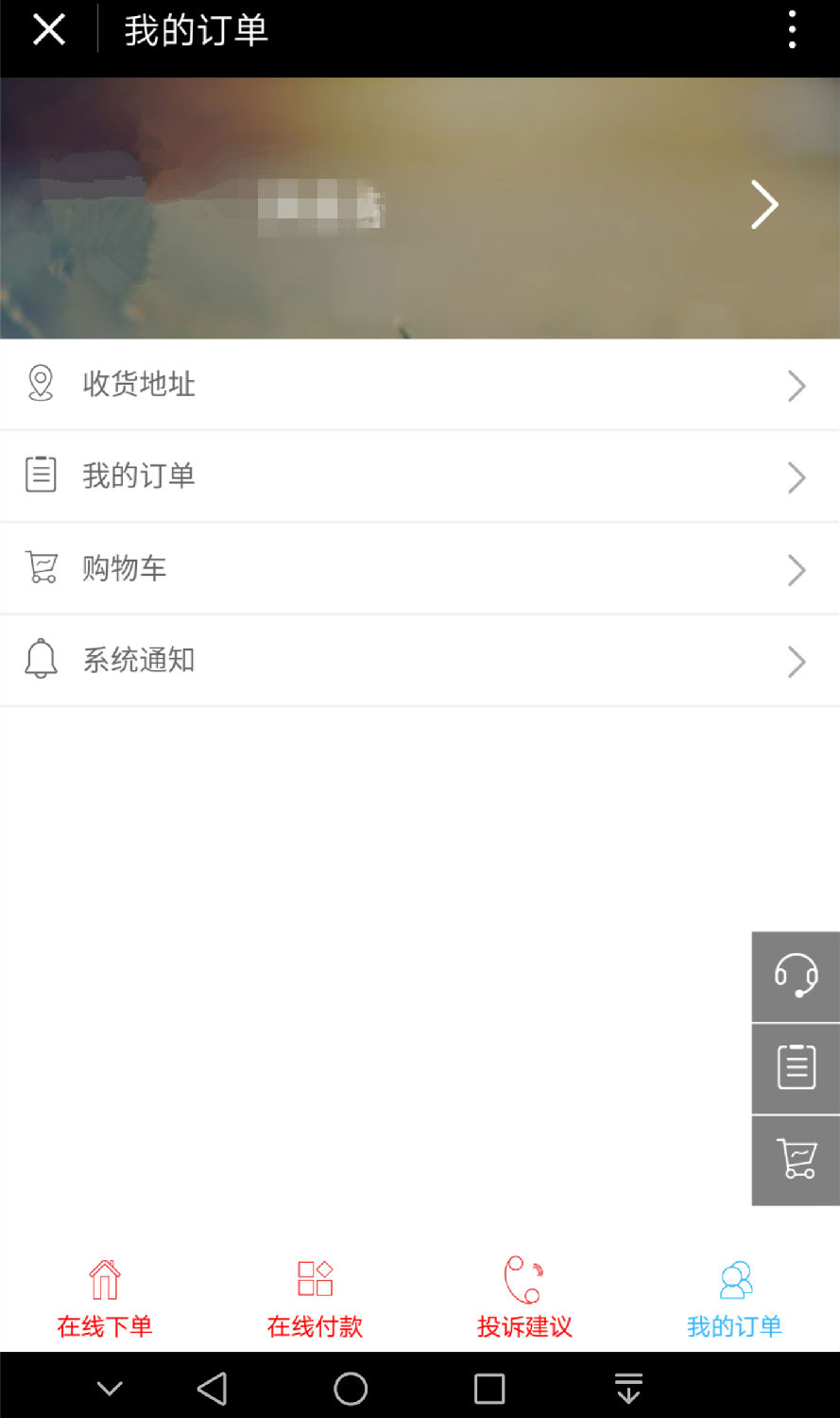Click the 投诉建议 phone icon
840x1418 pixels.
tap(523, 1276)
